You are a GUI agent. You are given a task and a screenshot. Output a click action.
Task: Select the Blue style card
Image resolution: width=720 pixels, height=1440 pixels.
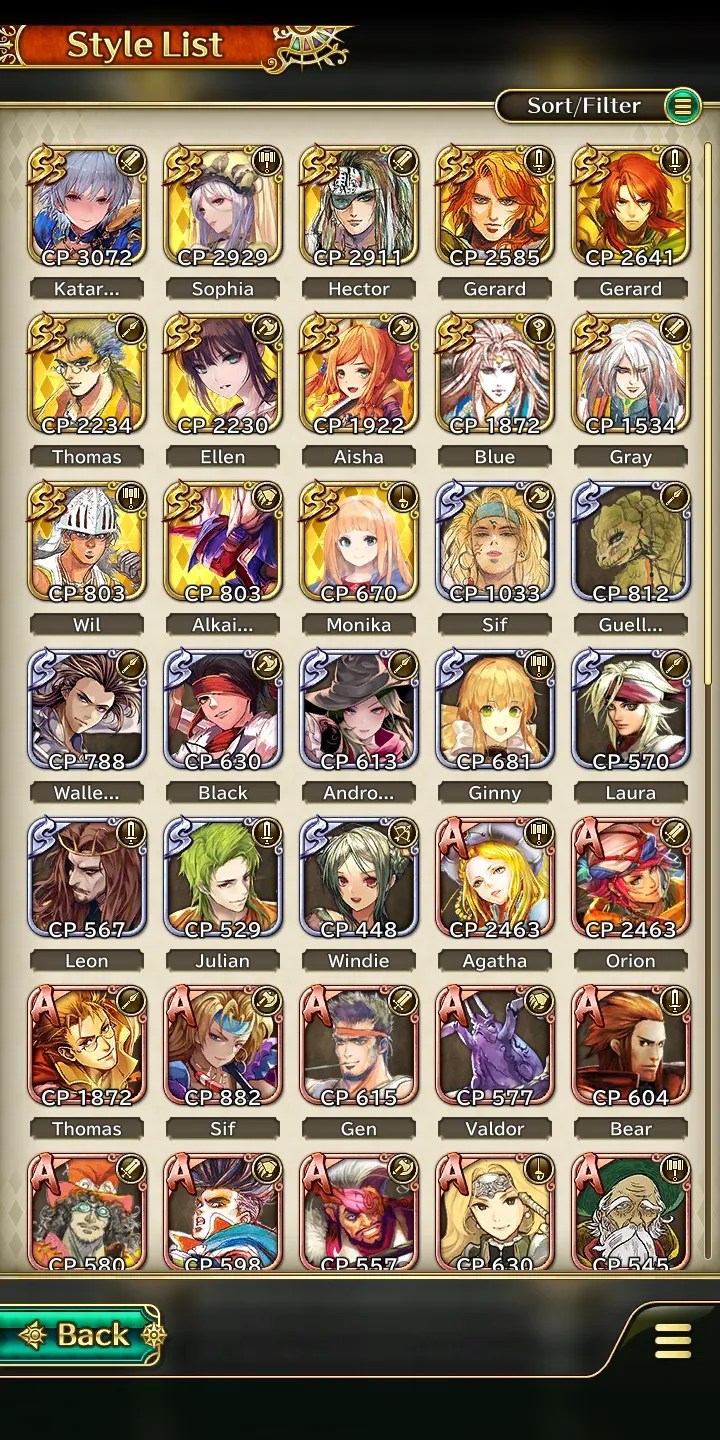pyautogui.click(x=495, y=376)
